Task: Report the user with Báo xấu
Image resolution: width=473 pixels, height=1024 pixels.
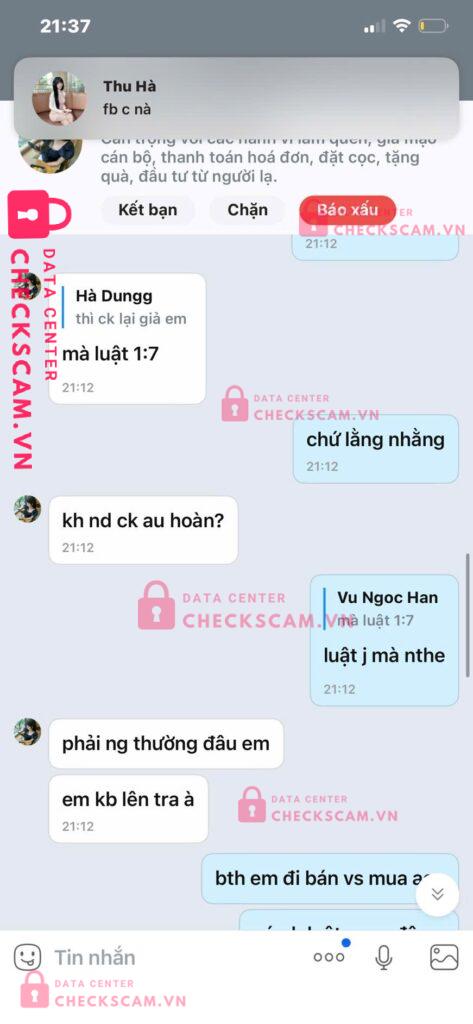Action: coord(348,210)
